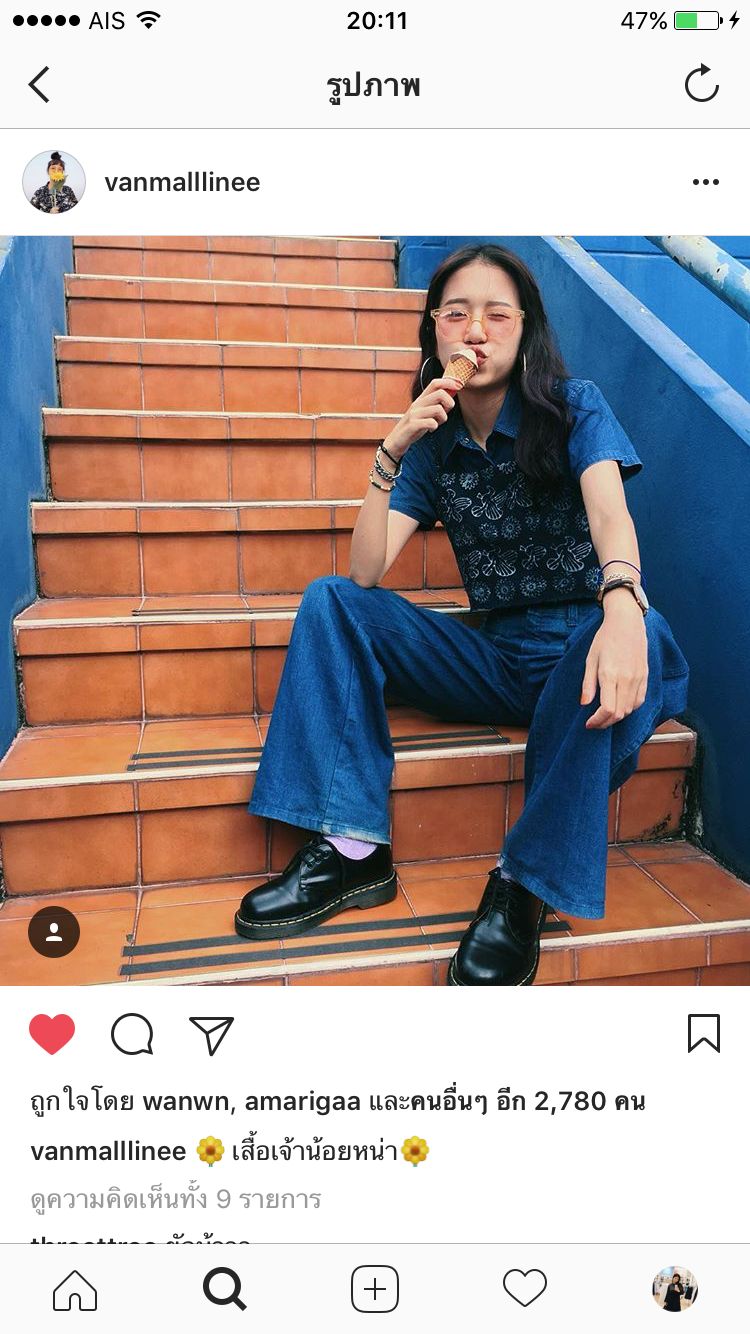Switch to the Home feed tab
750x1334 pixels.
coord(75,1289)
